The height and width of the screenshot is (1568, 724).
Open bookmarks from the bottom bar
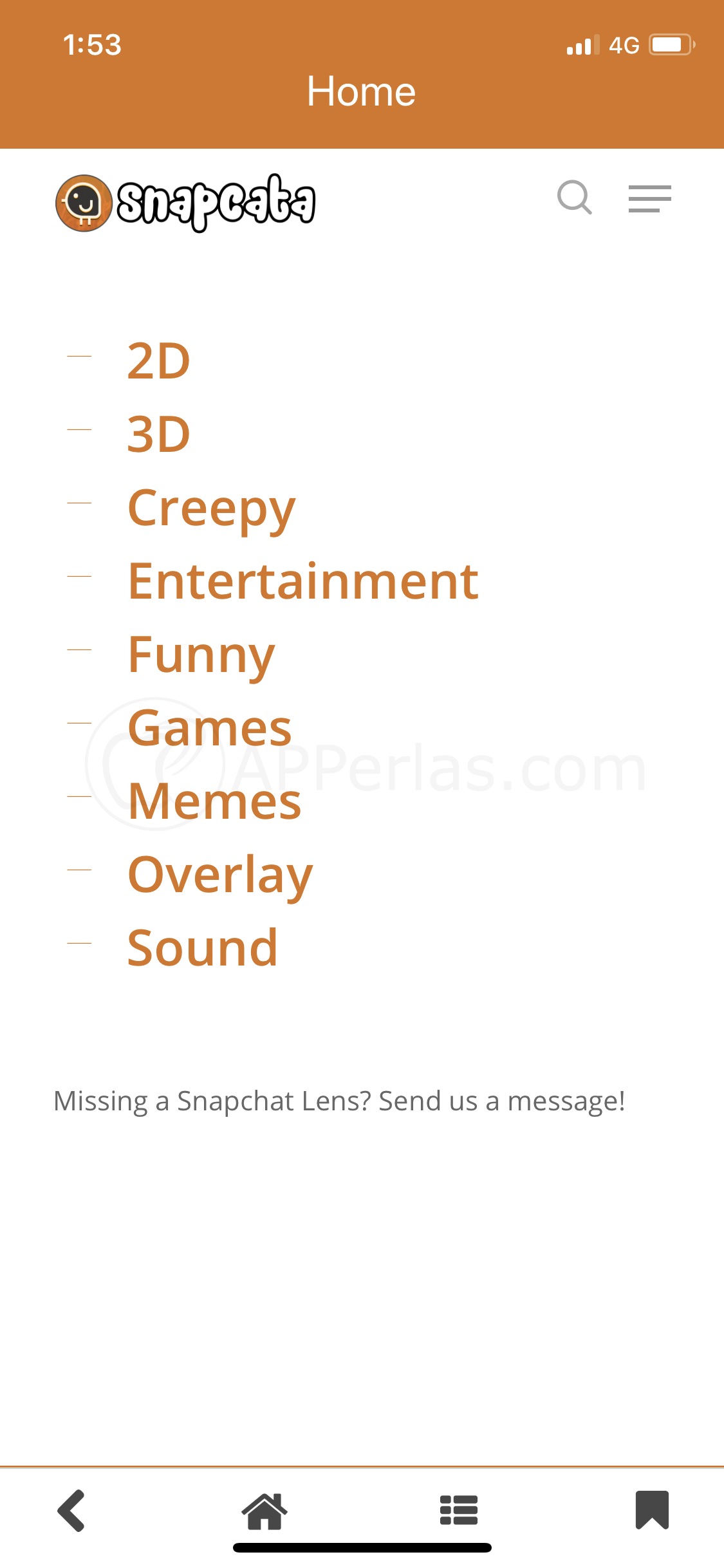(652, 1510)
